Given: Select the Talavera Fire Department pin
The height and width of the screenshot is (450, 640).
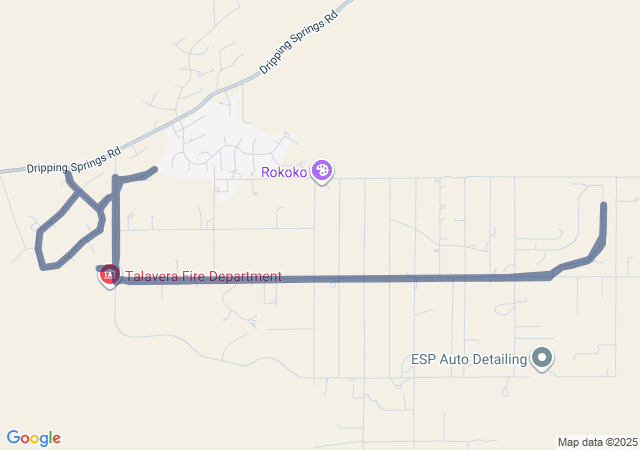Looking at the screenshot, I should (109, 275).
